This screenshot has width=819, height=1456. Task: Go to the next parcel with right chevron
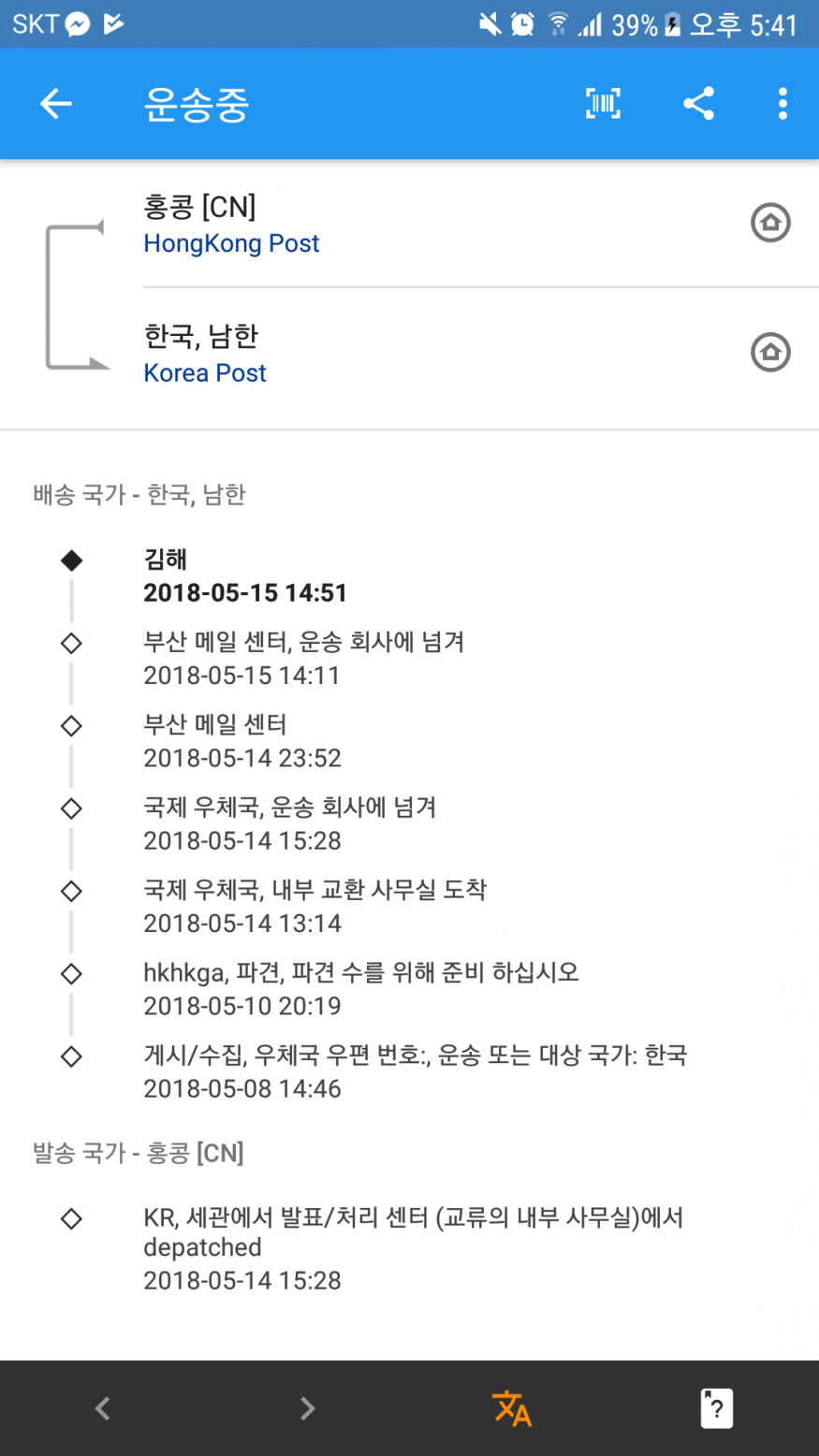307,1408
